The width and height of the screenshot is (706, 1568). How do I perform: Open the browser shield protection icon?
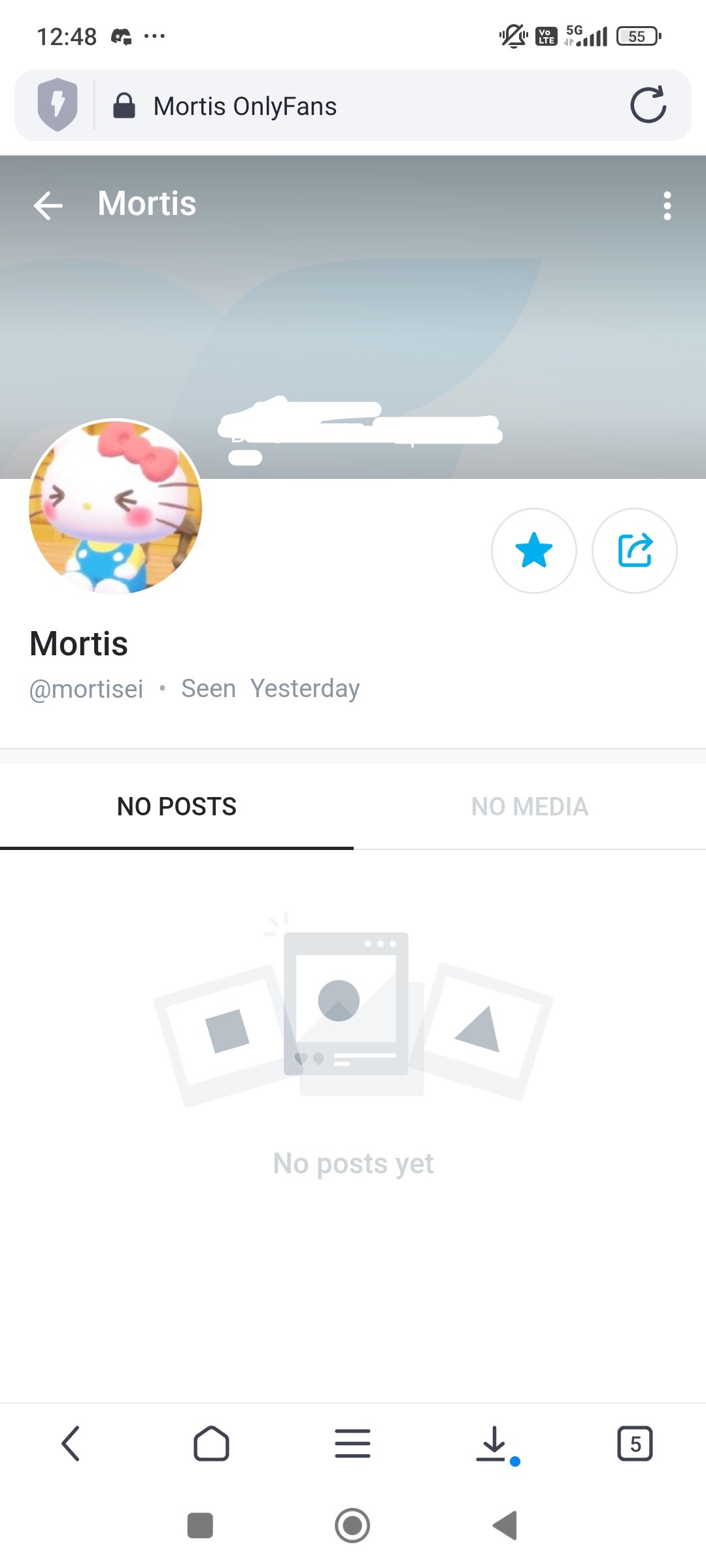[x=58, y=105]
